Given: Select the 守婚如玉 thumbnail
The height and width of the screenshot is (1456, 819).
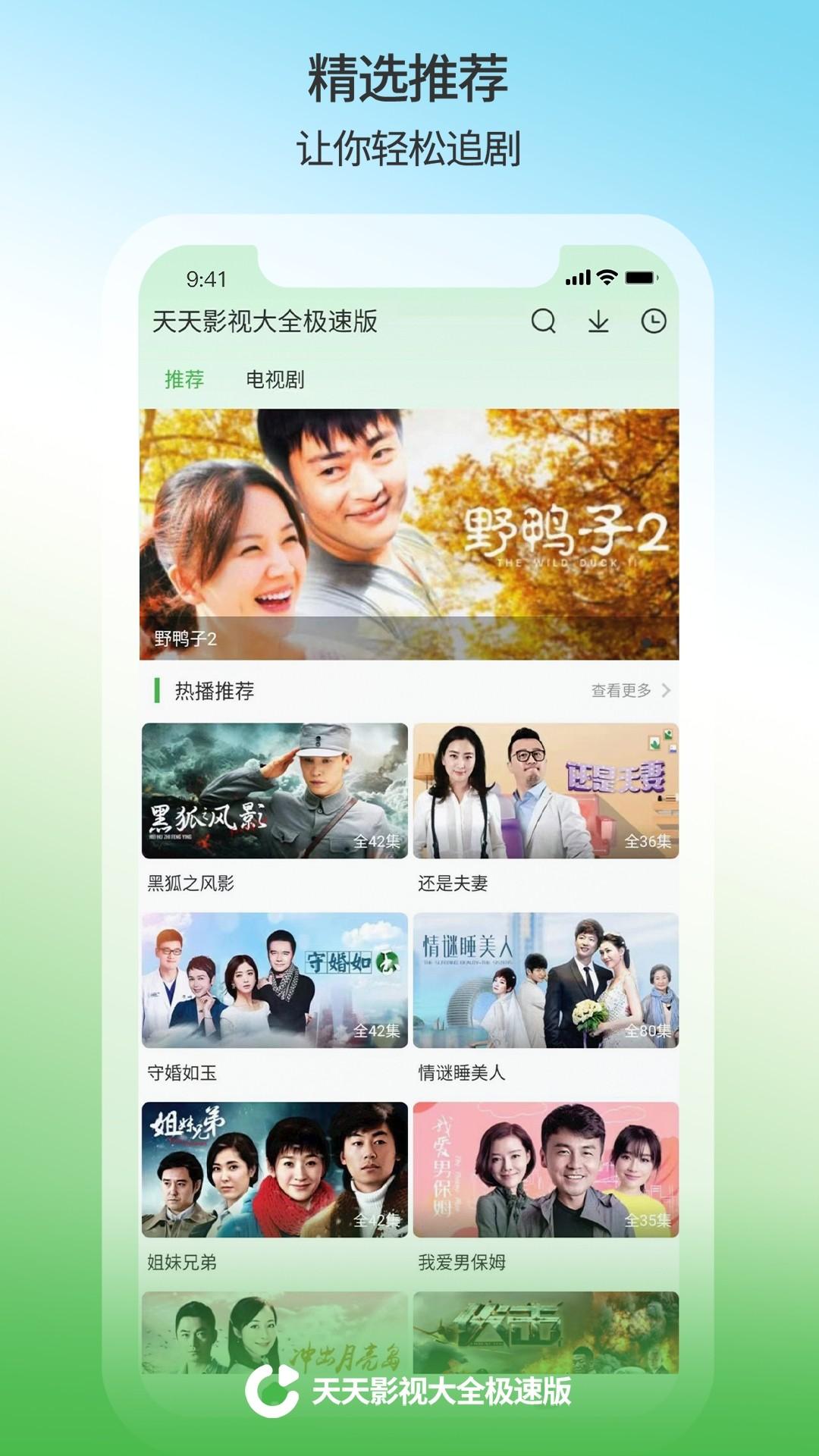Looking at the screenshot, I should [x=275, y=981].
